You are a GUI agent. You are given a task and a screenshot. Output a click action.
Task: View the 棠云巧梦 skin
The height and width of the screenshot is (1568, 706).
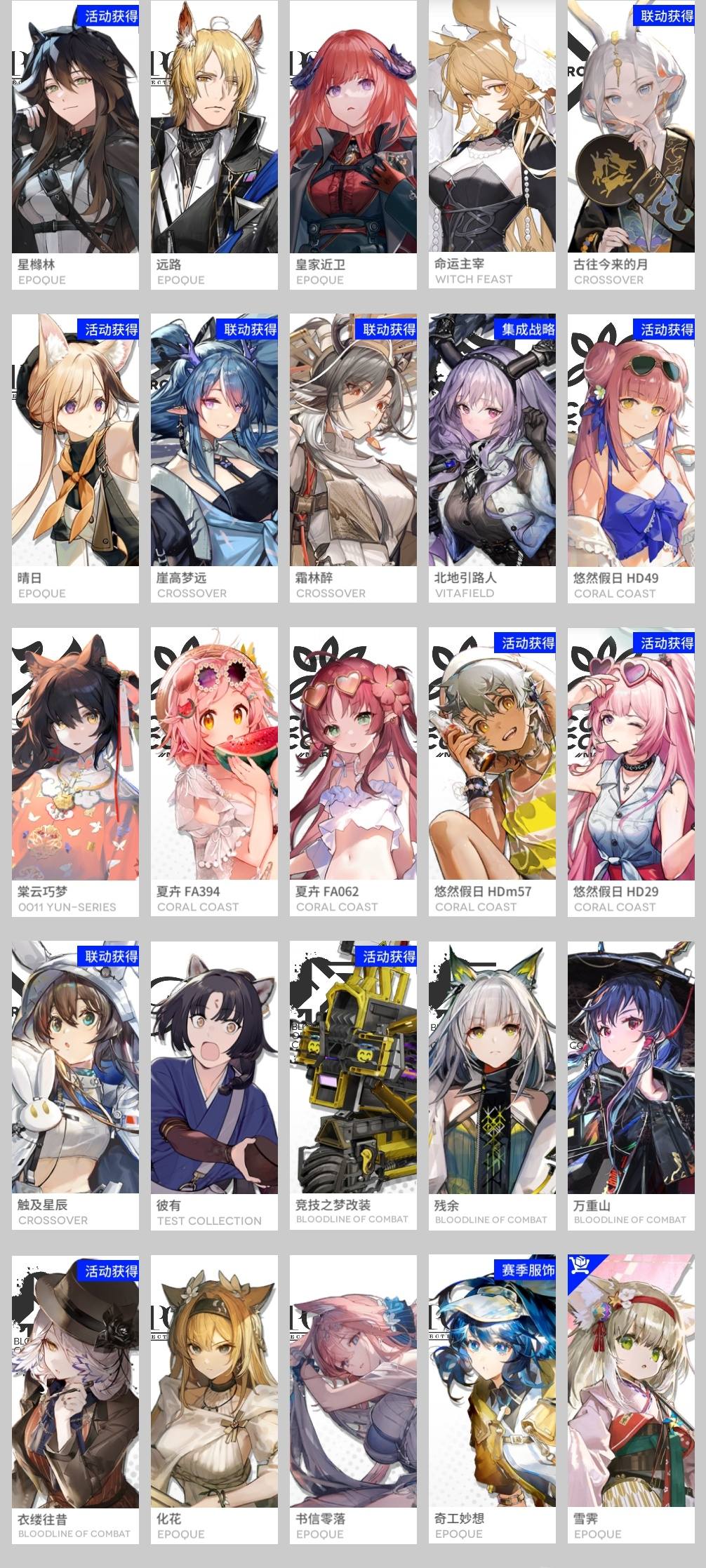pyautogui.click(x=75, y=772)
